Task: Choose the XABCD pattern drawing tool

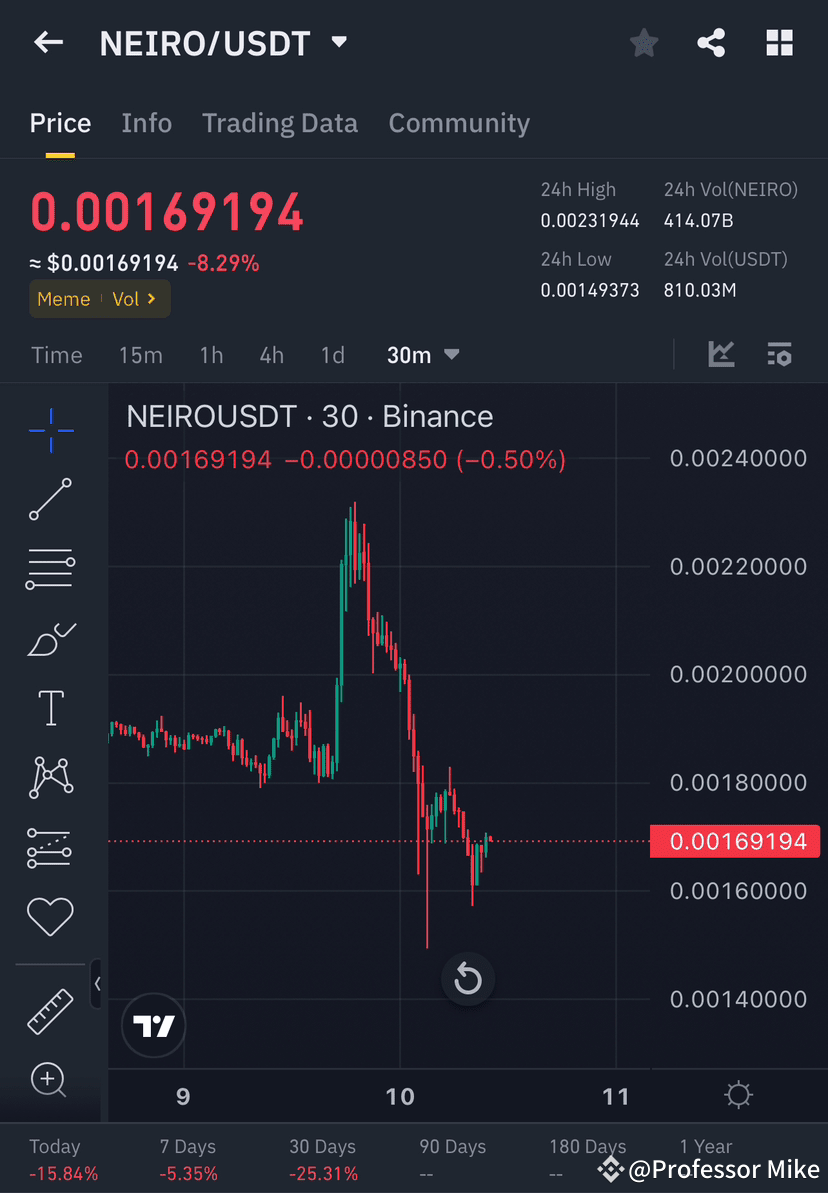Action: click(50, 777)
